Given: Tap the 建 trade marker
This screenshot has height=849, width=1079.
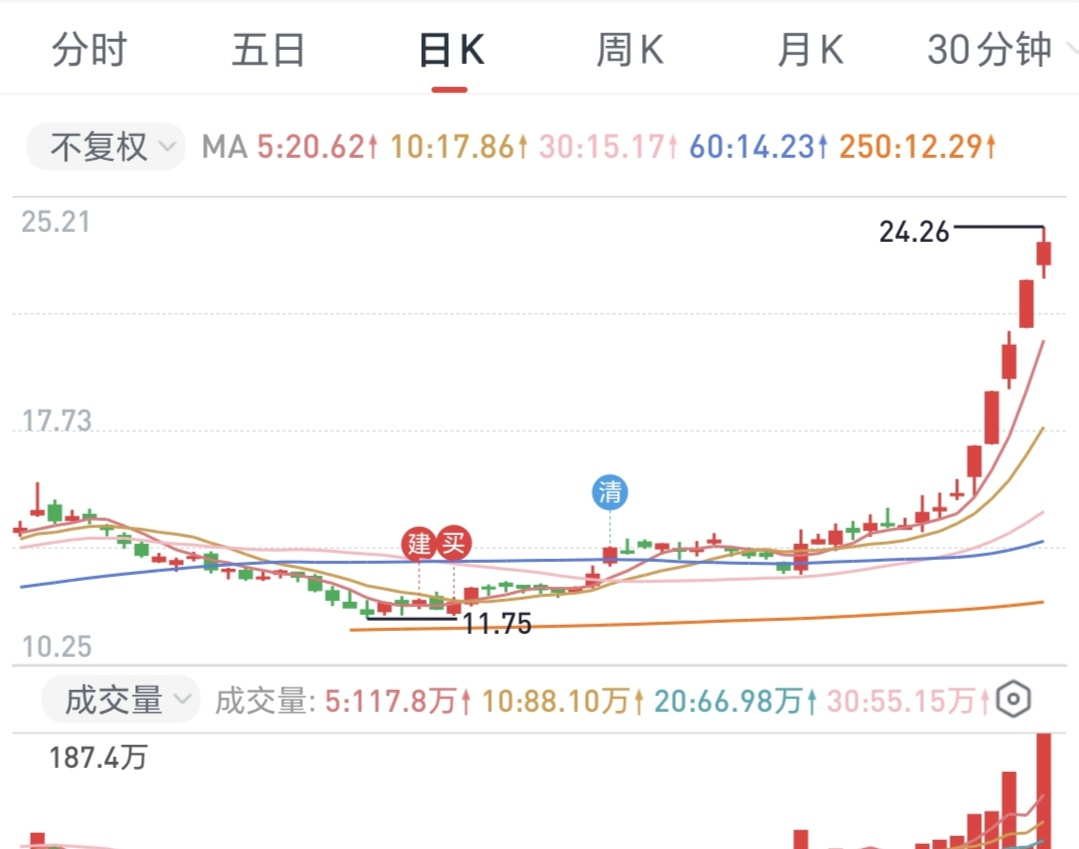Looking at the screenshot, I should point(419,544).
